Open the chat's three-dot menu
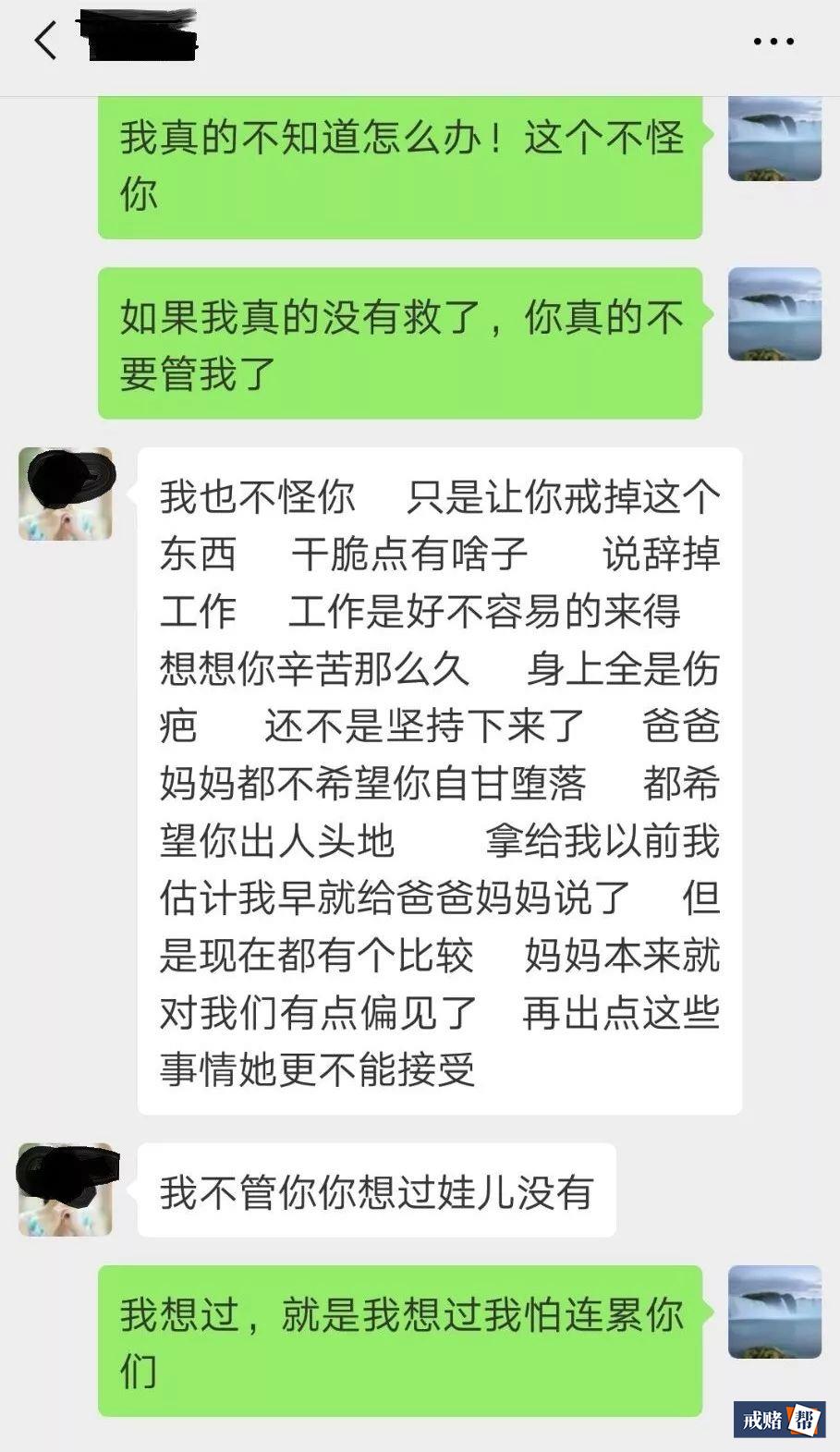This screenshot has height=1452, width=840. coord(773,42)
